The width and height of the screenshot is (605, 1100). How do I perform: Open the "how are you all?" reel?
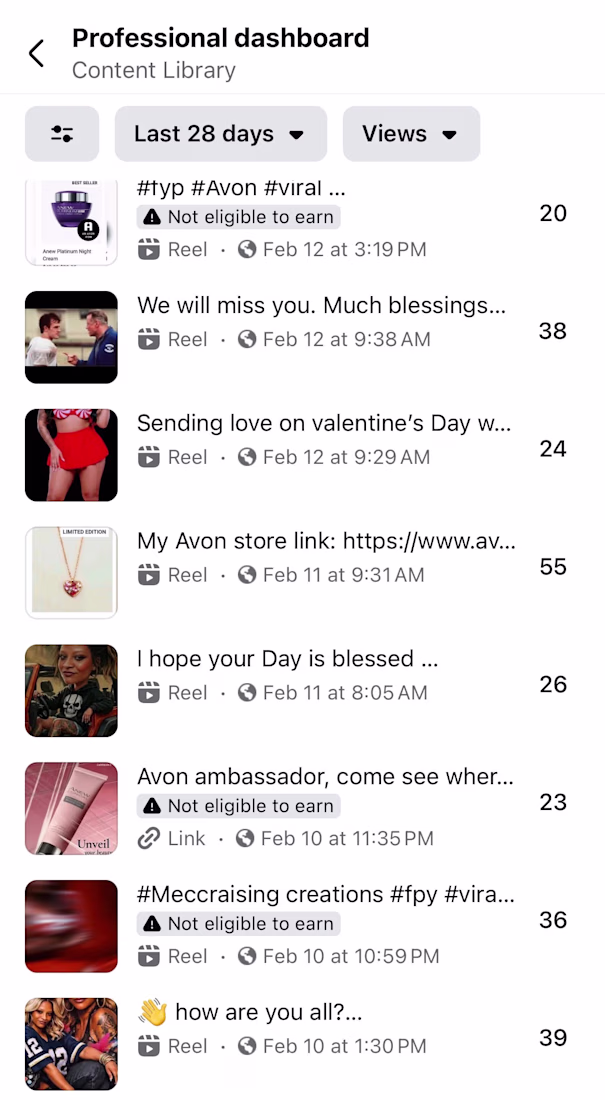(268, 1014)
